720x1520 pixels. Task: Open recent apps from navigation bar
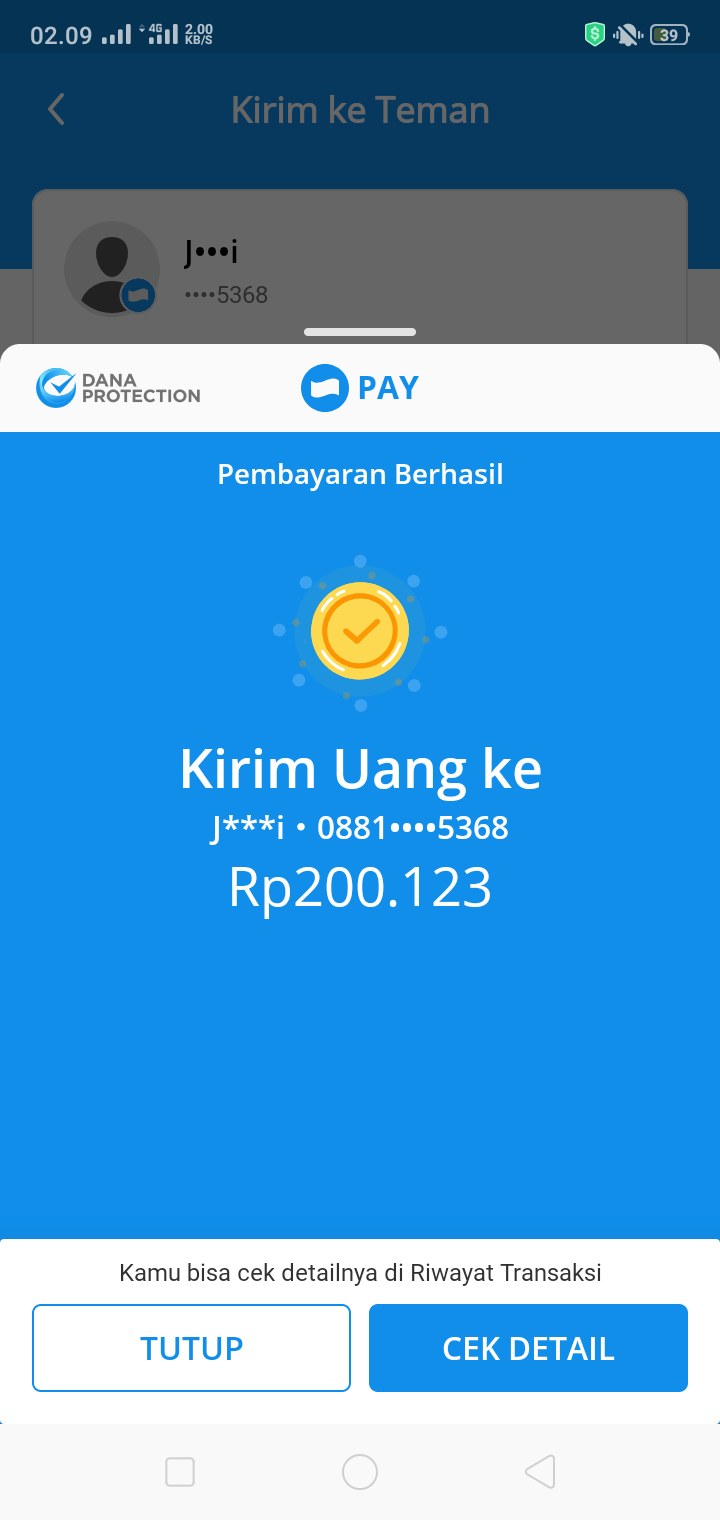click(x=180, y=1472)
